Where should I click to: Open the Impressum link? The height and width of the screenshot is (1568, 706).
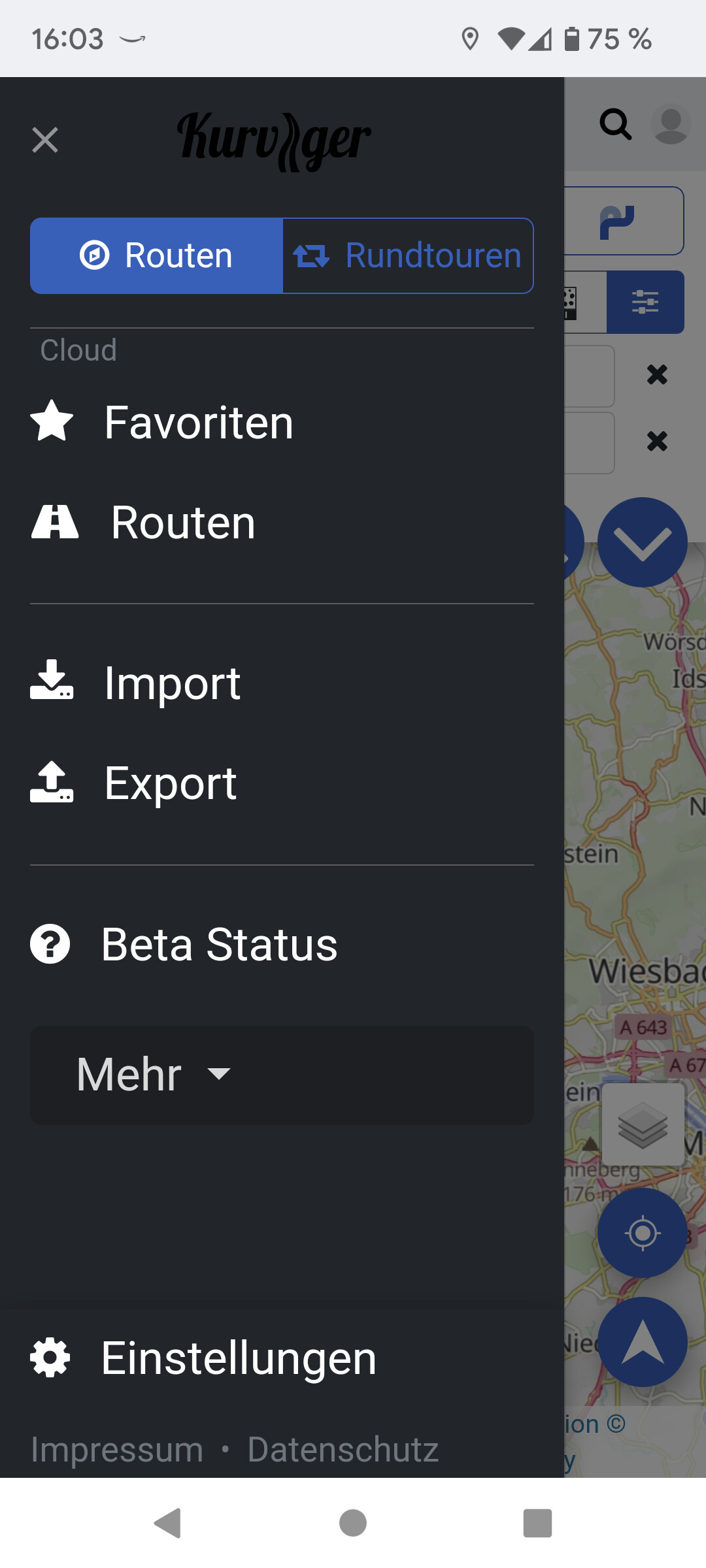[117, 1450]
